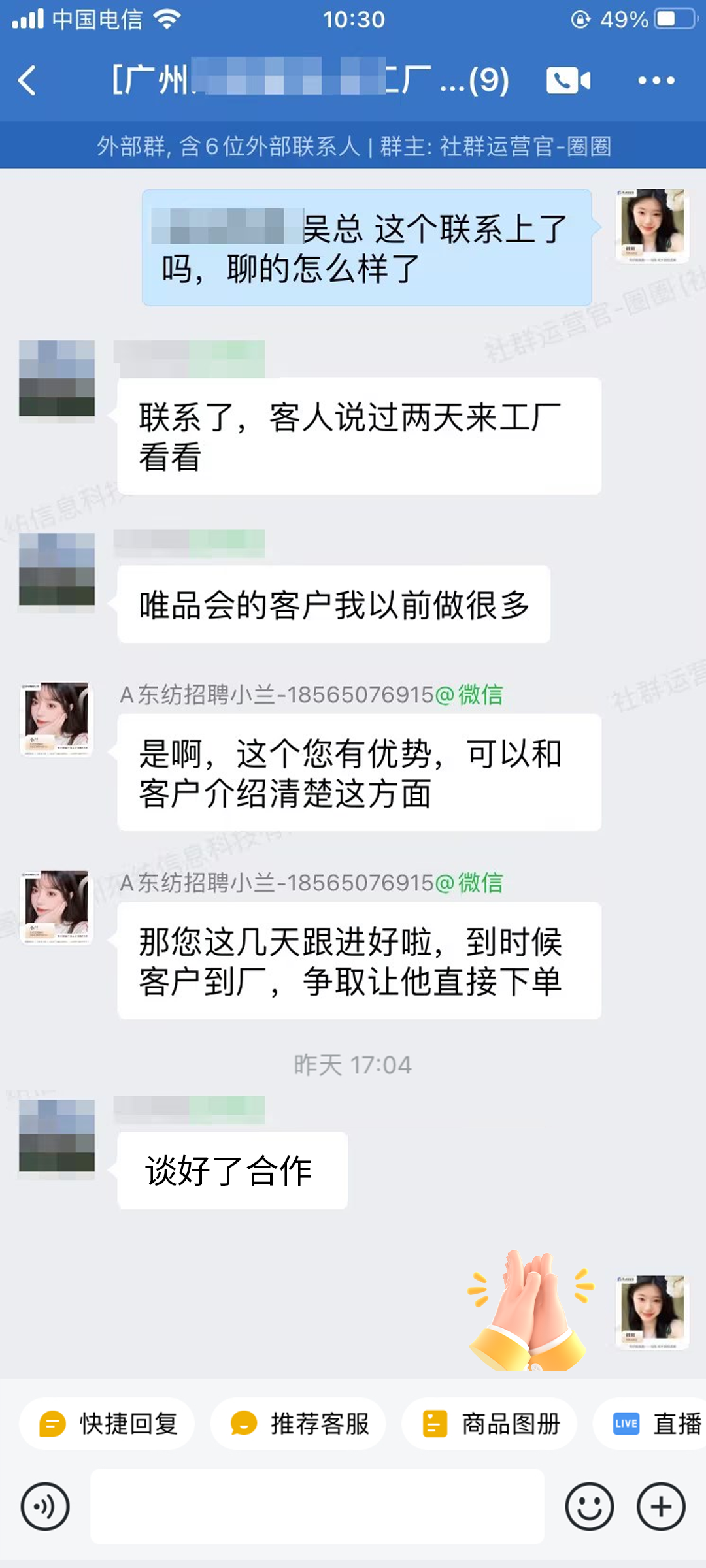Open avatar beside 是啊，这个您有优势 message
Screen dimensions: 706x1568
[57, 719]
